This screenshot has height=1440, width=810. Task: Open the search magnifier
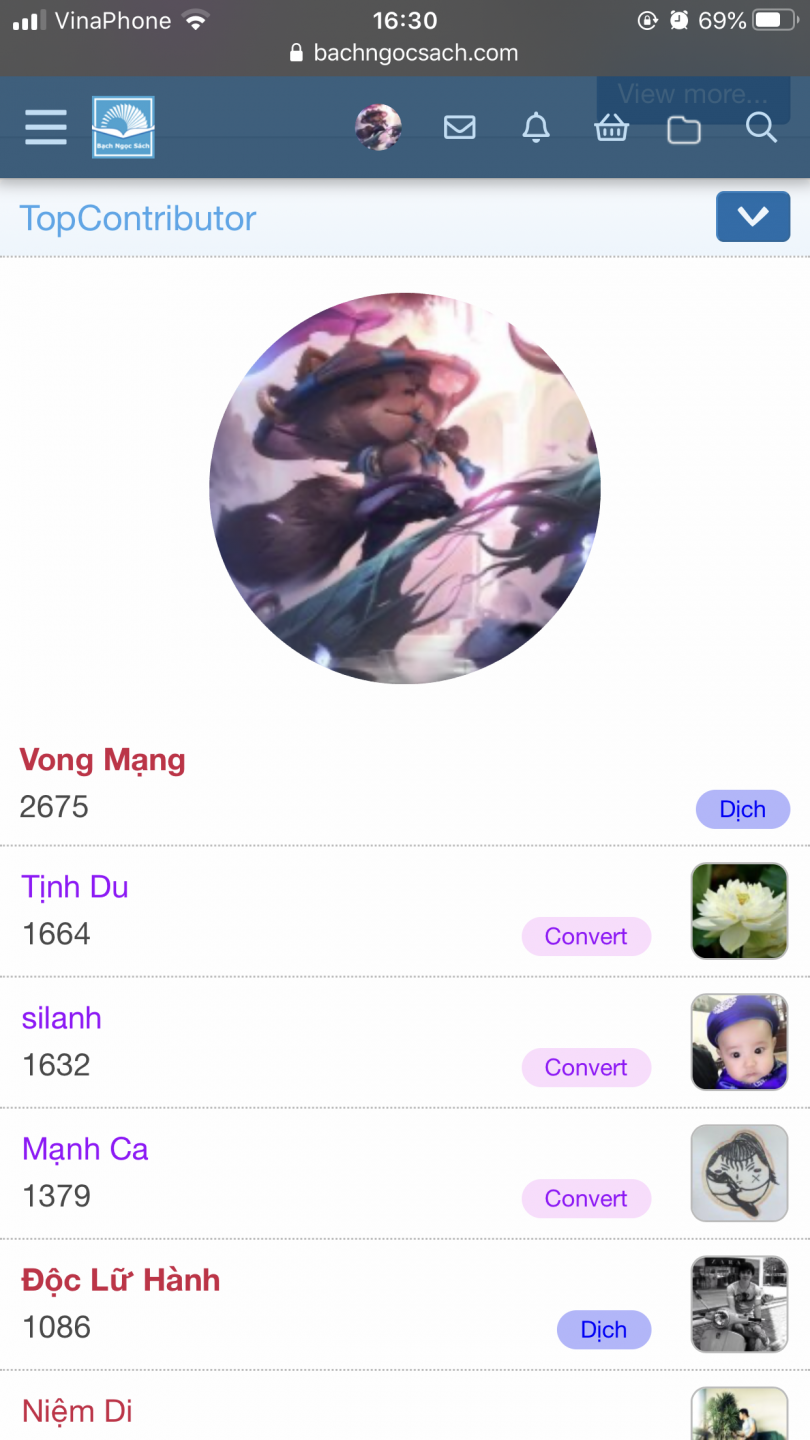coord(761,127)
